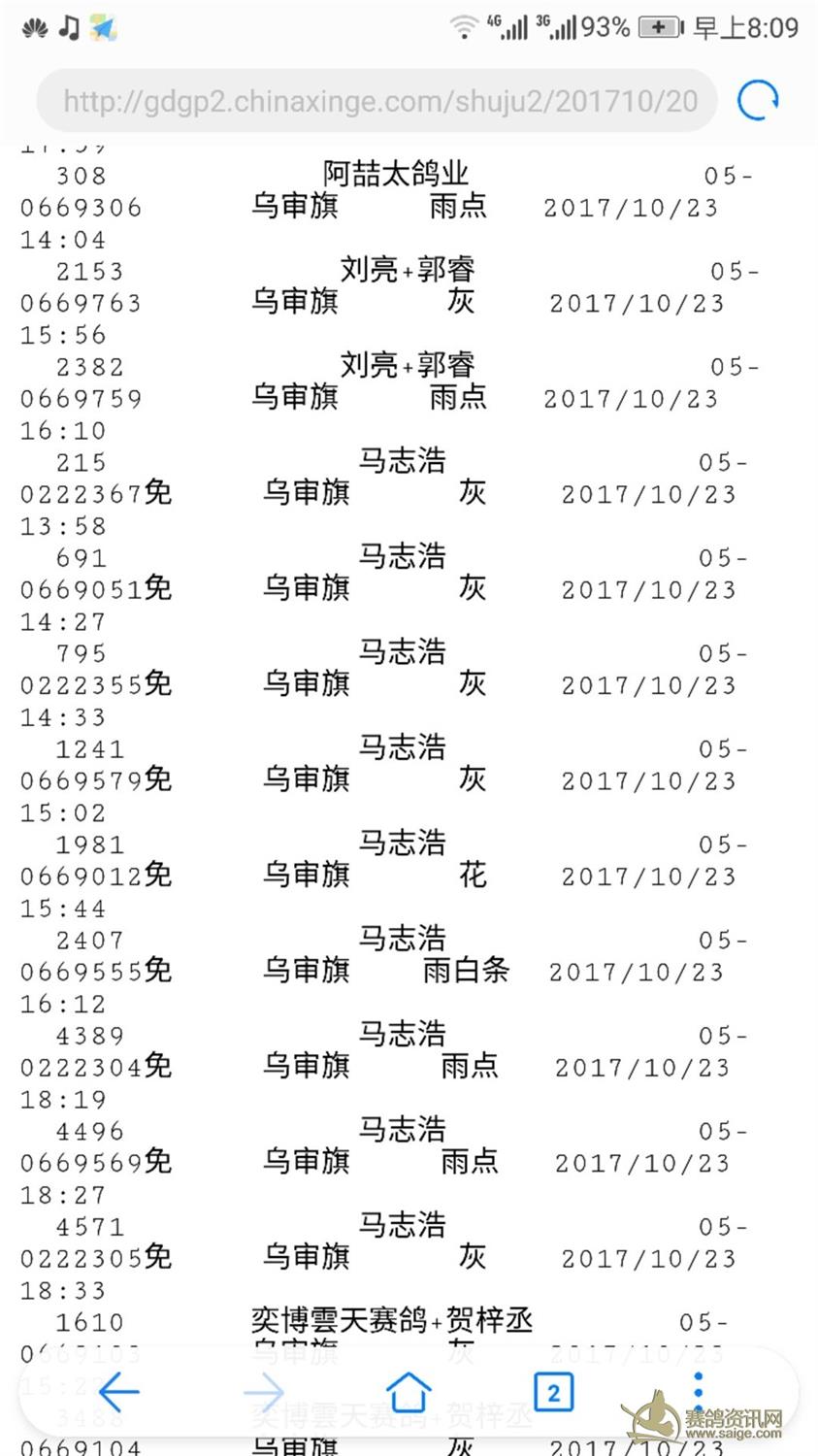
Task: Reload the current web page
Action: pyautogui.click(x=758, y=100)
